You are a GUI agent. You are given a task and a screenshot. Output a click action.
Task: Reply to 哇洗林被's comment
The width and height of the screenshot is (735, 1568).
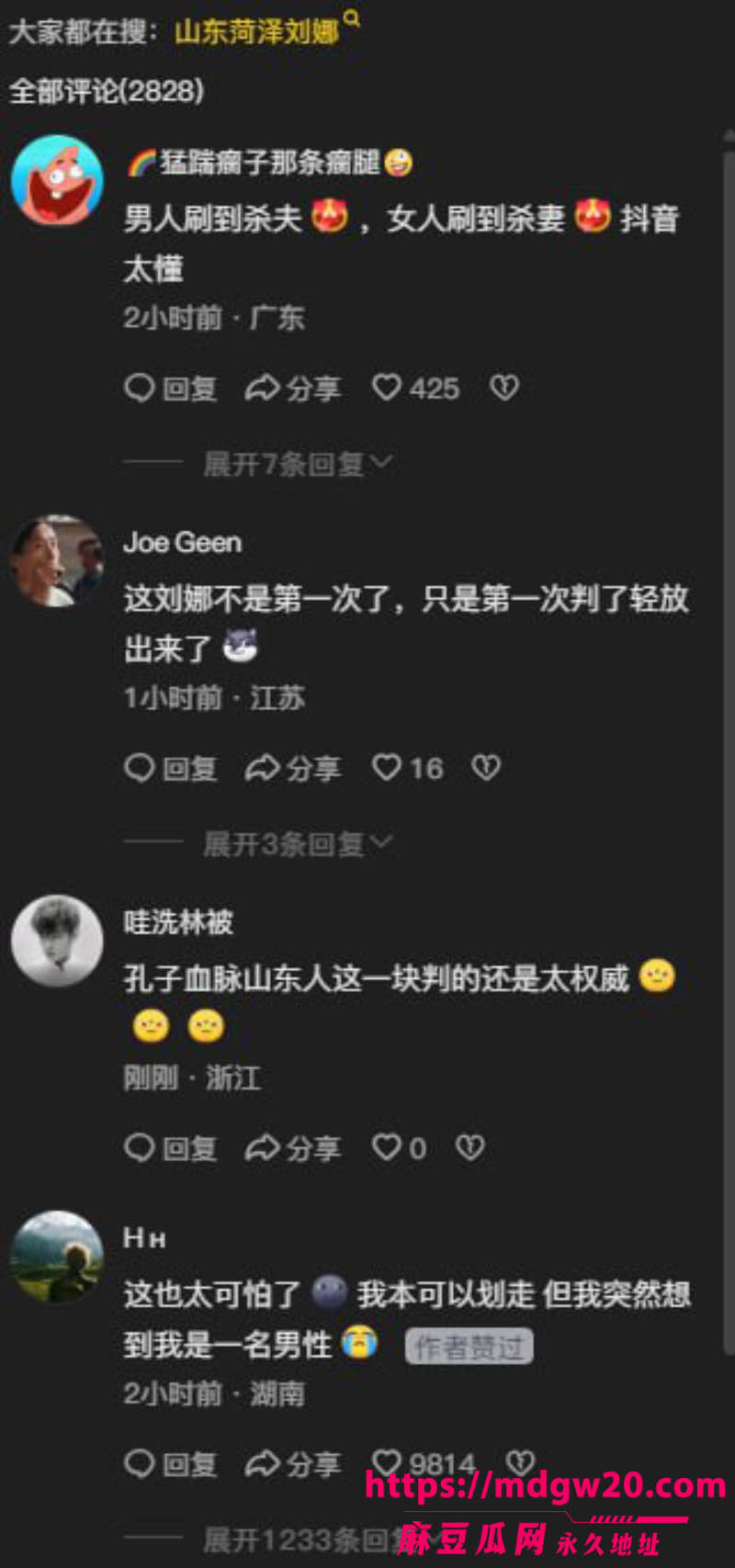click(x=171, y=1147)
